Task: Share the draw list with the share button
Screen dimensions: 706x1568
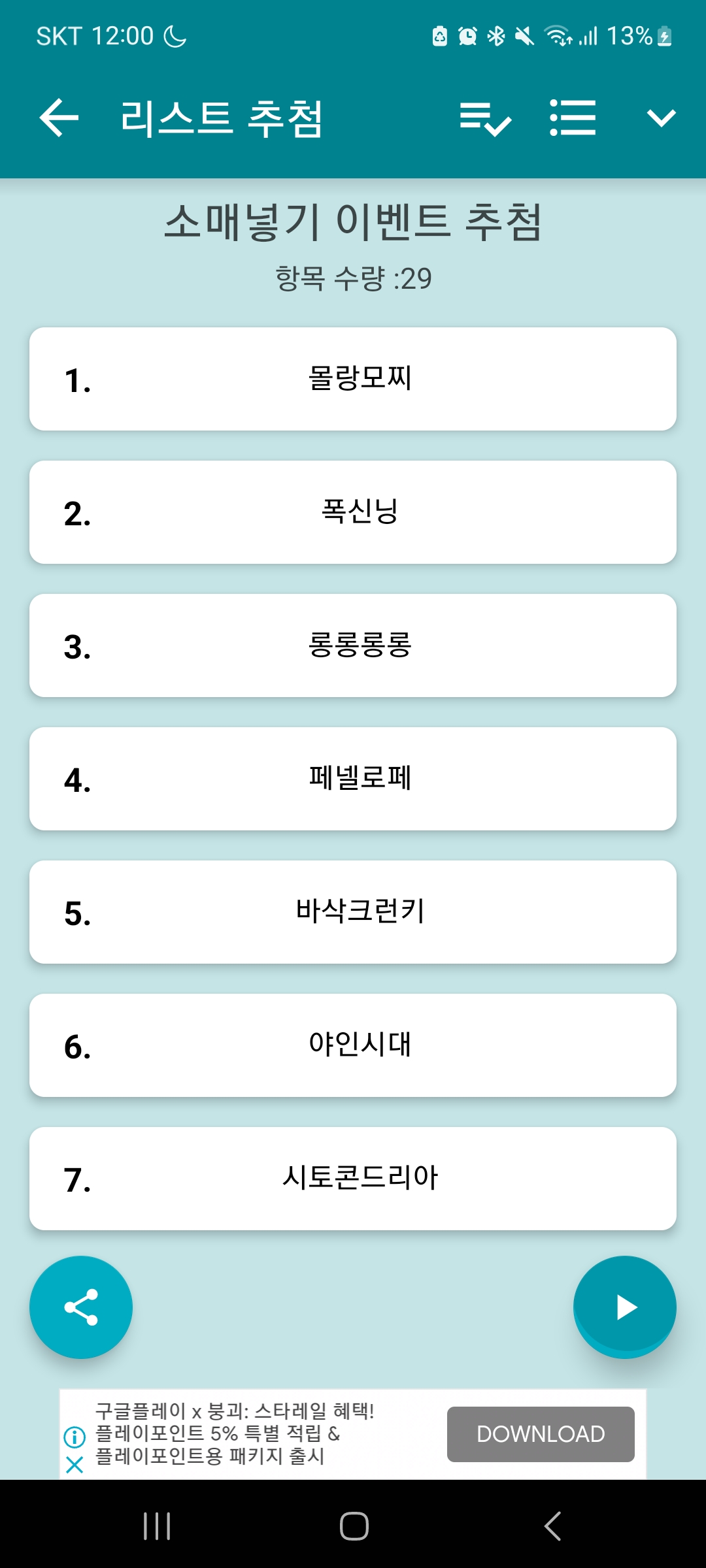Action: [81, 1307]
